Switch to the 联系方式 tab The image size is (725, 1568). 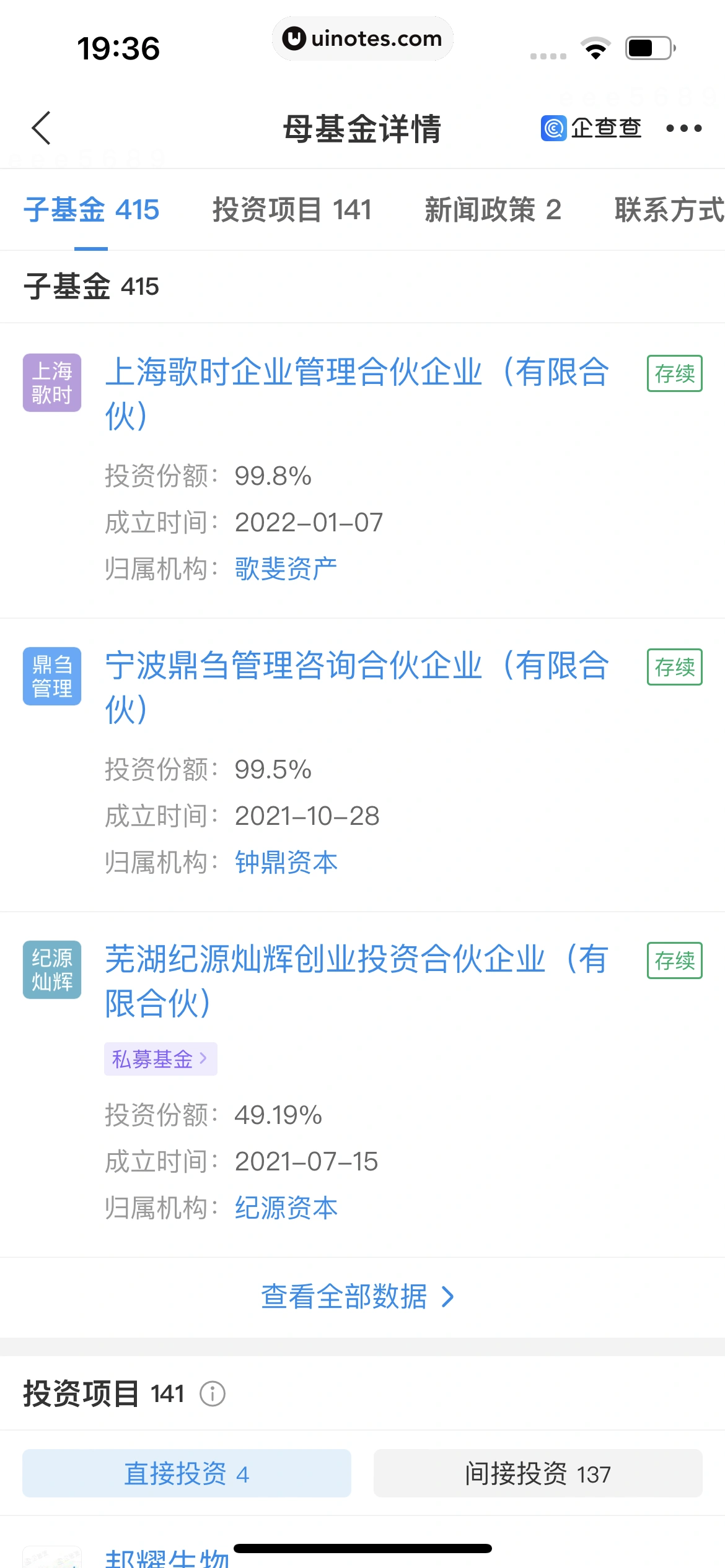click(668, 209)
